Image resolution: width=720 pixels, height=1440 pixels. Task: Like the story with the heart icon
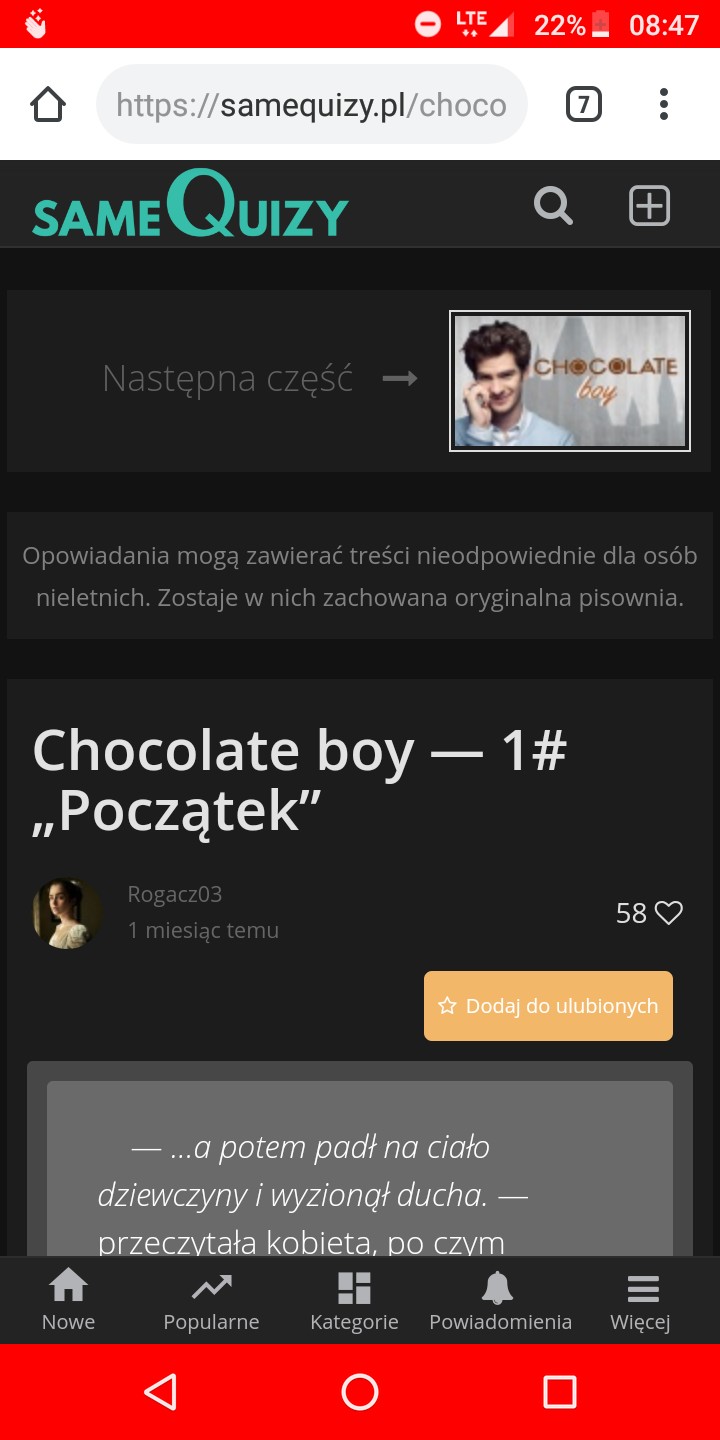click(x=668, y=913)
